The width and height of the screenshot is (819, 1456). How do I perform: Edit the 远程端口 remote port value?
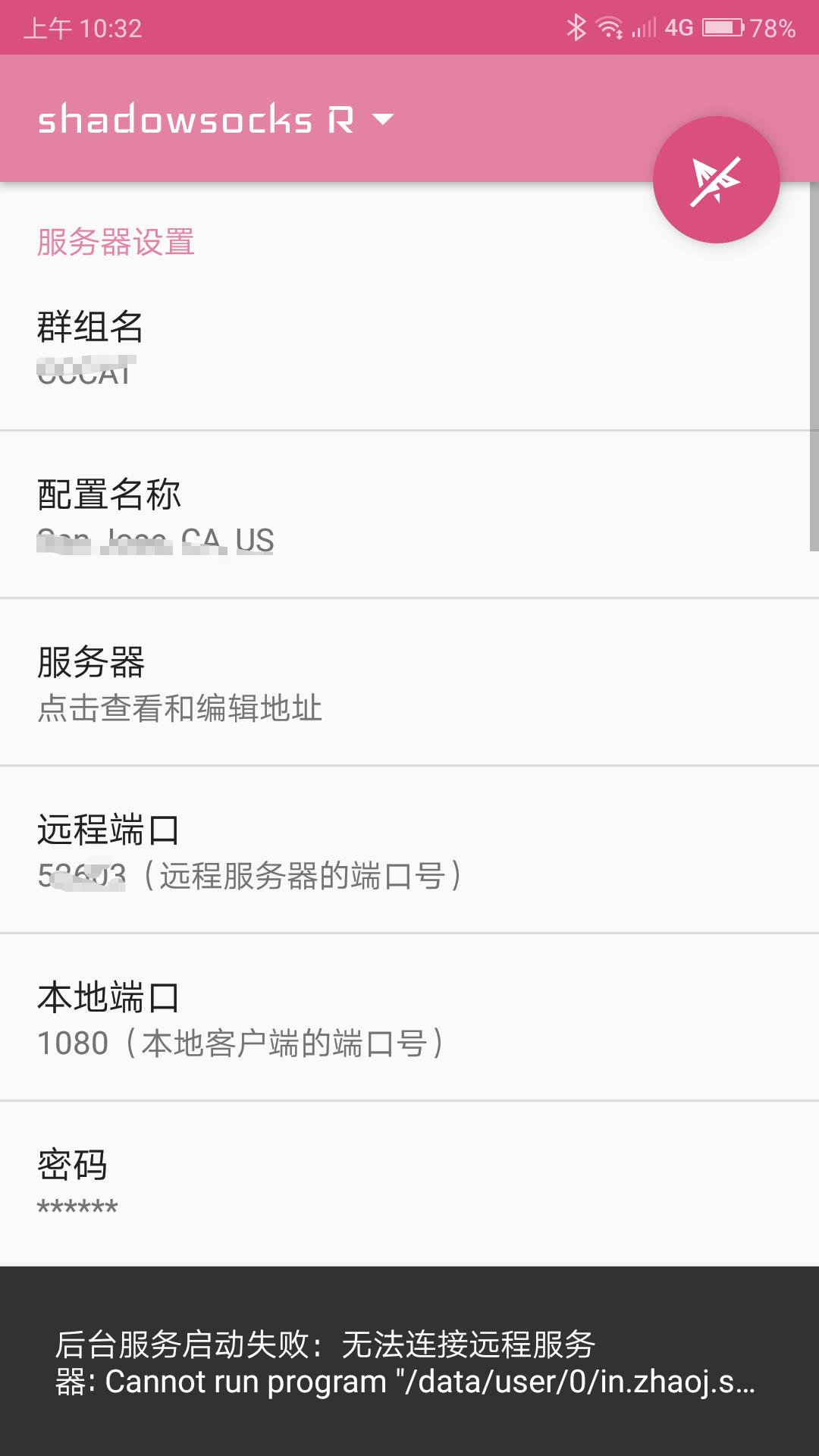tap(409, 849)
